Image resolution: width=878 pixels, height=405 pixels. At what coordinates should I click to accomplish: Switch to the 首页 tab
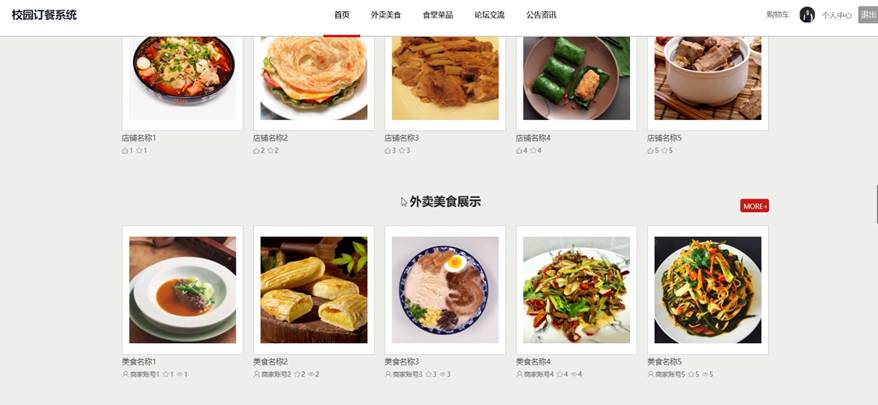coord(342,15)
